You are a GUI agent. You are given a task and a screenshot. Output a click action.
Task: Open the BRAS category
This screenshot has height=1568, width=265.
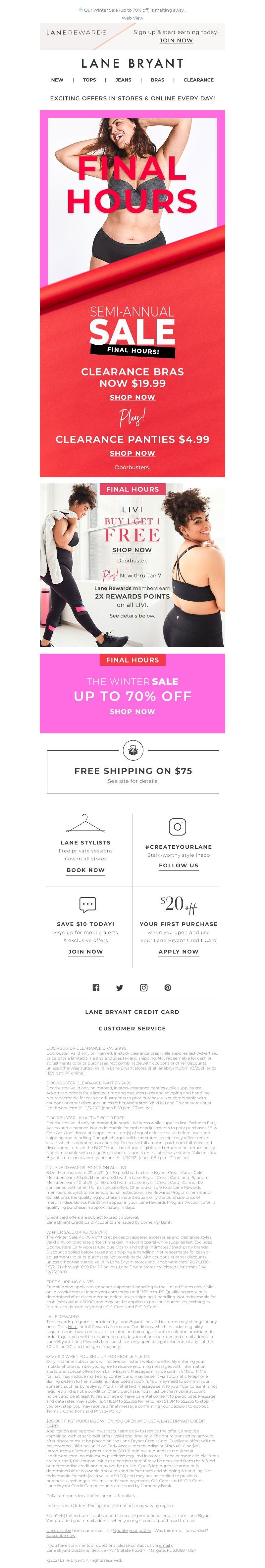[157, 80]
